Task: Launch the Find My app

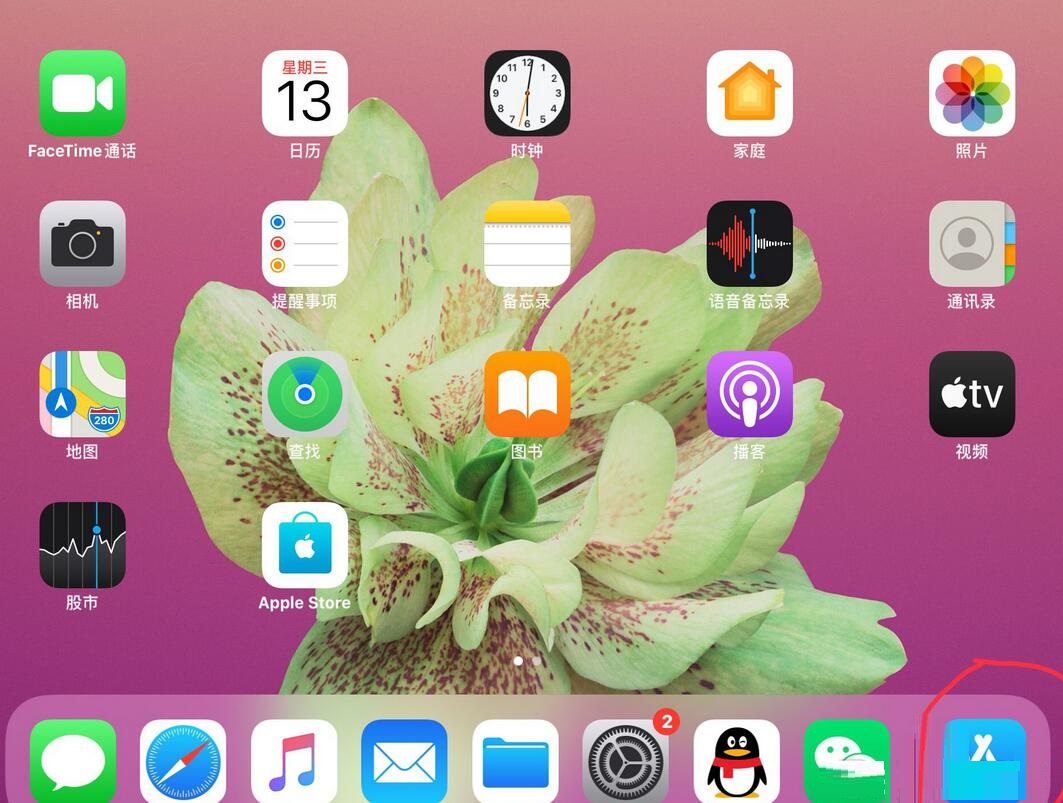Action: [304, 394]
